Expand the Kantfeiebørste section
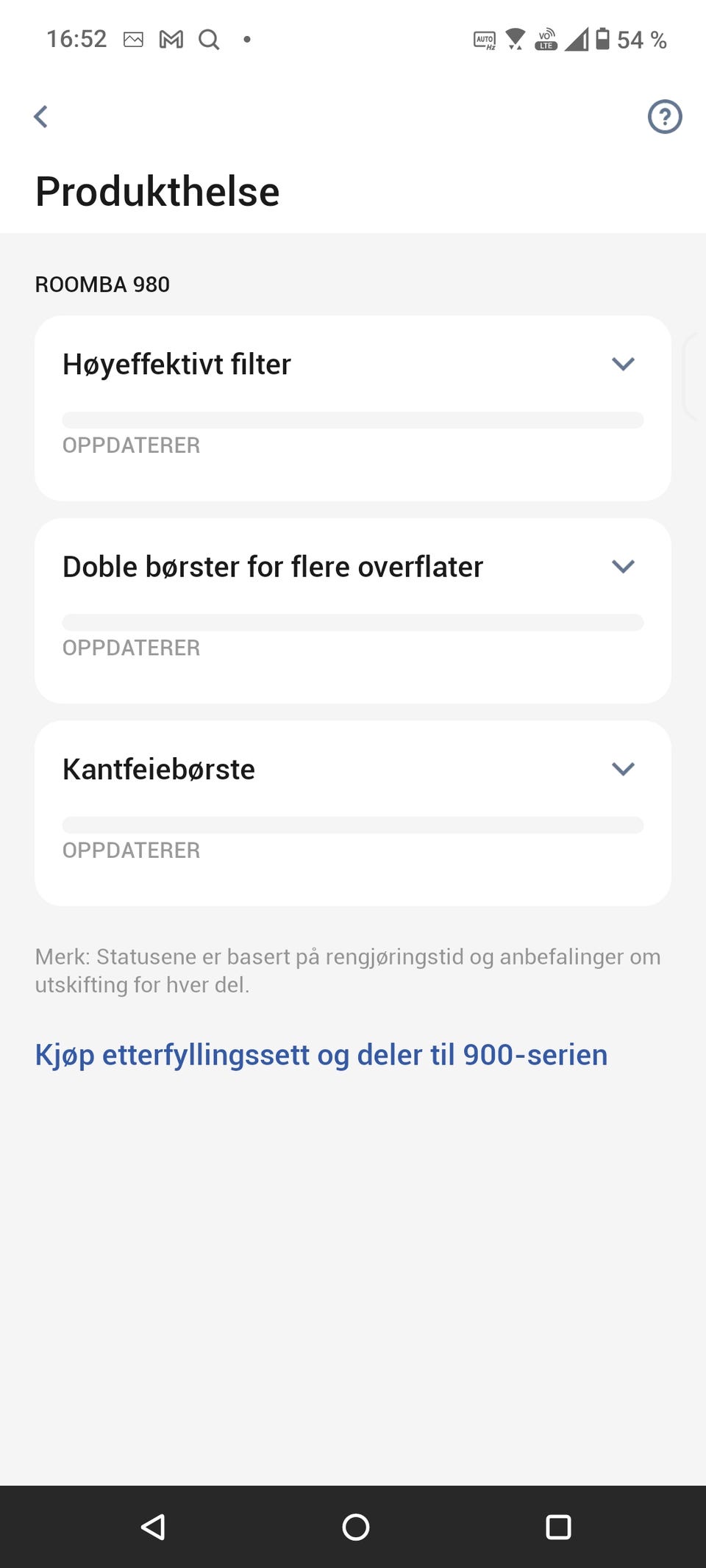Viewport: 706px width, 1568px height. pyautogui.click(x=623, y=769)
